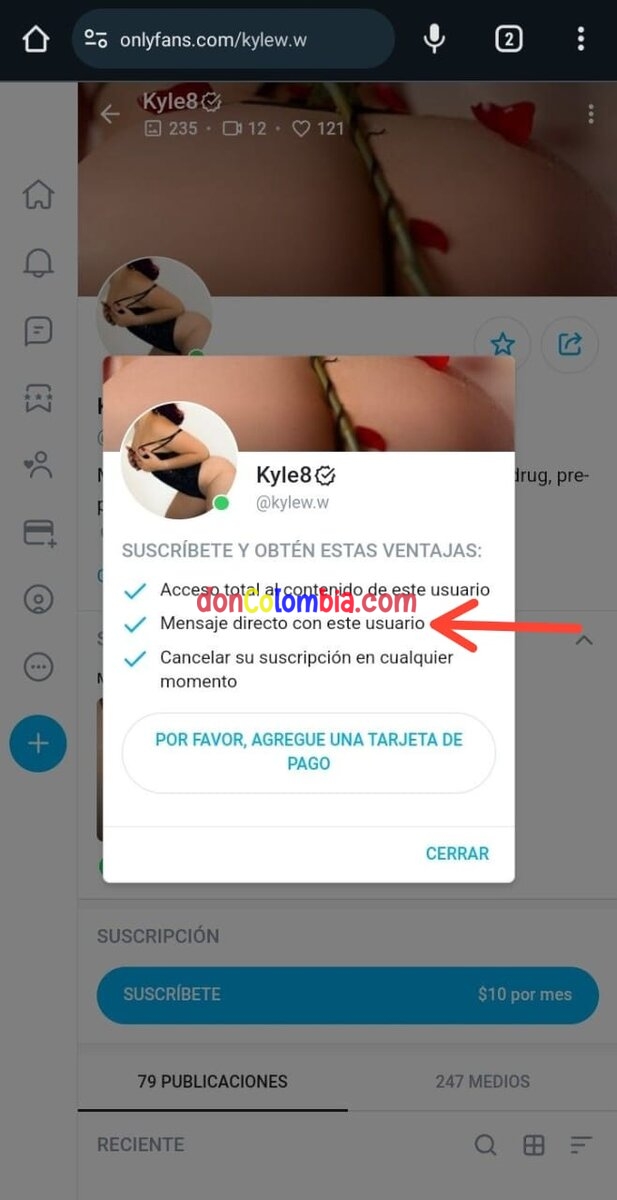Open the browser tab switcher
This screenshot has height=1200, width=617.
click(x=508, y=40)
